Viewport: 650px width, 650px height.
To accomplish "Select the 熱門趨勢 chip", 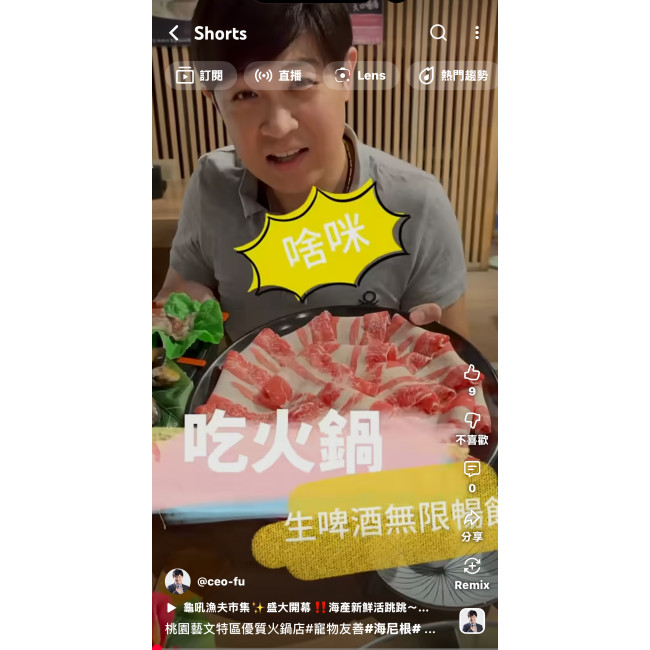I will pos(454,76).
